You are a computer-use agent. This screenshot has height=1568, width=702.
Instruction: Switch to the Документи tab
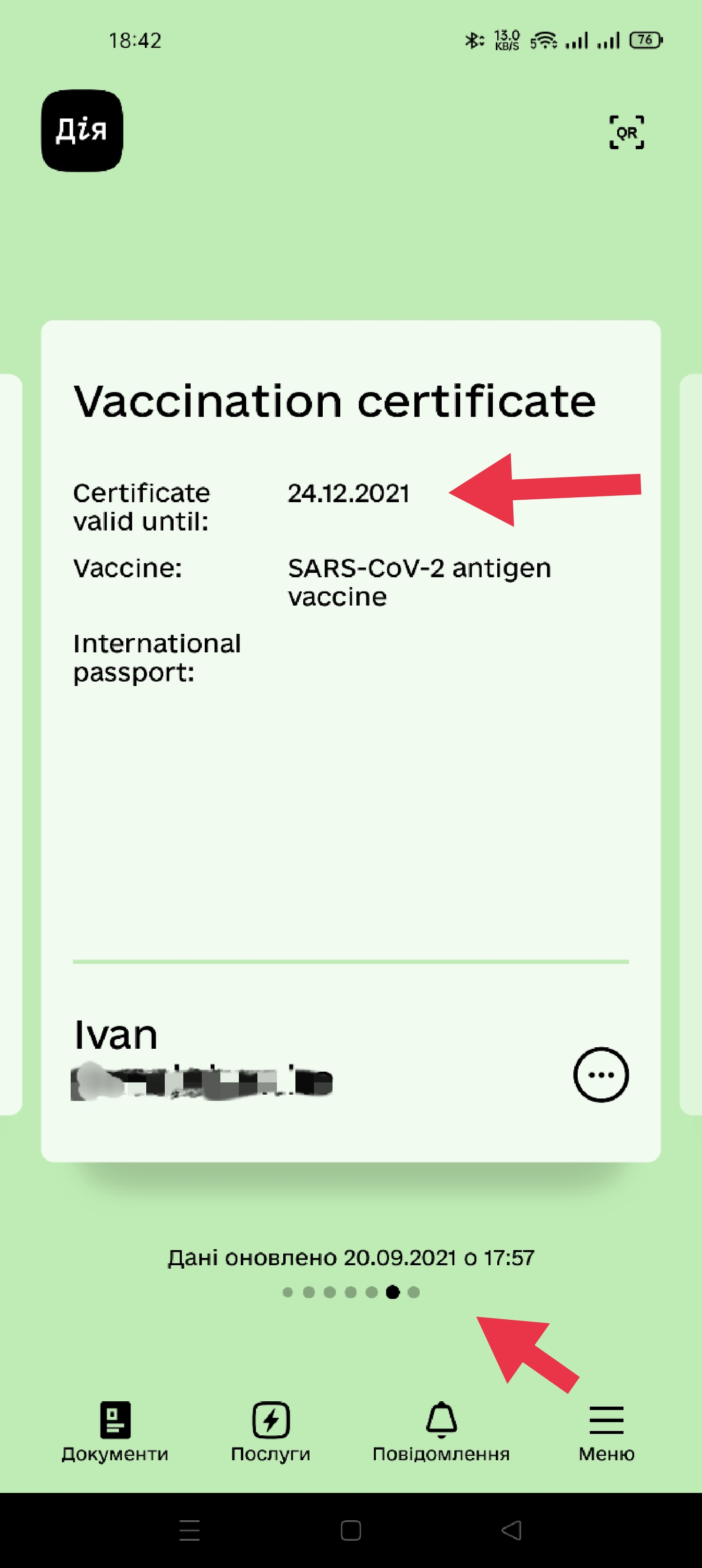[x=115, y=1431]
